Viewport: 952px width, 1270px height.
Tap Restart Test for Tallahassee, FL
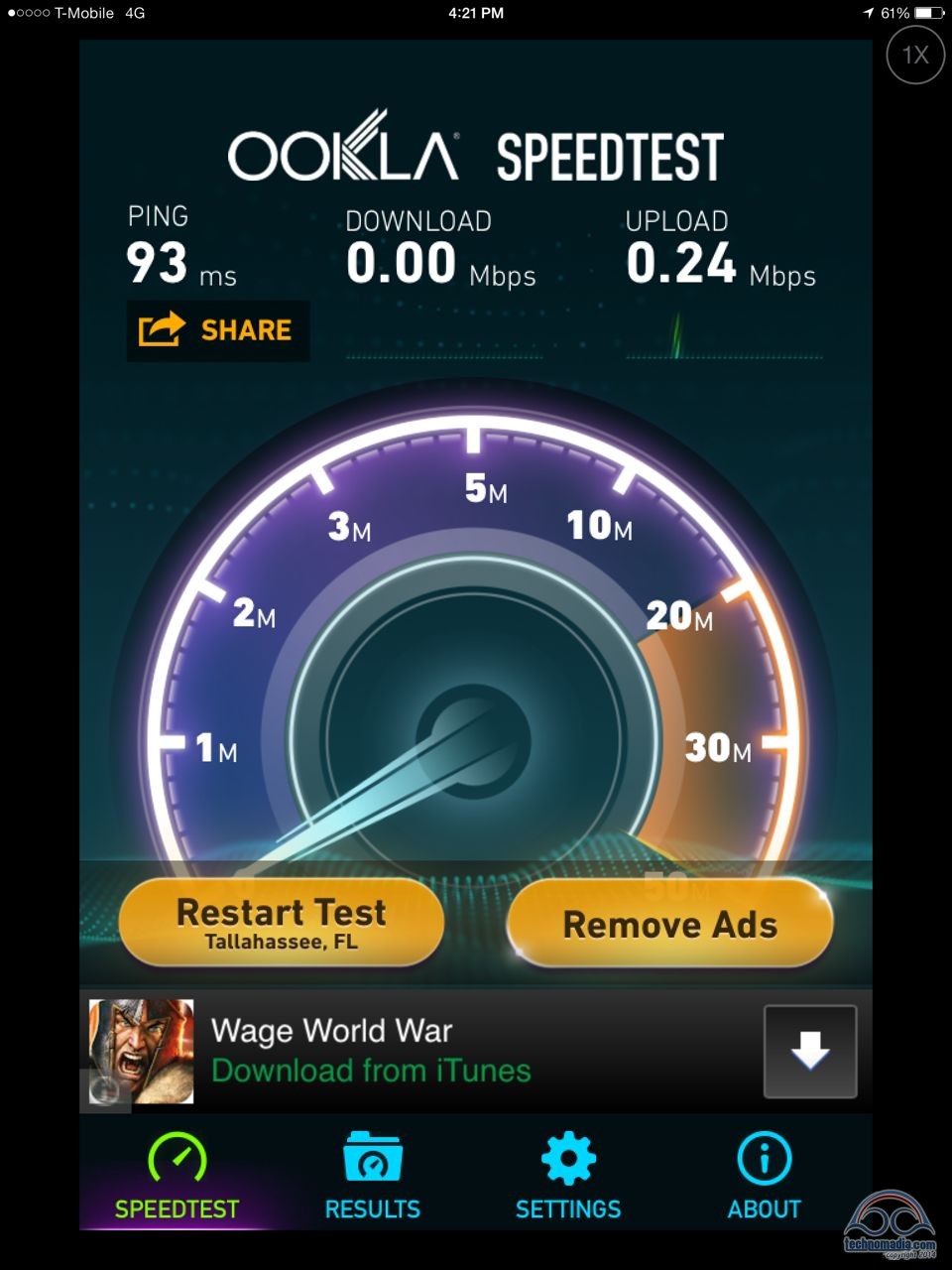point(281,923)
